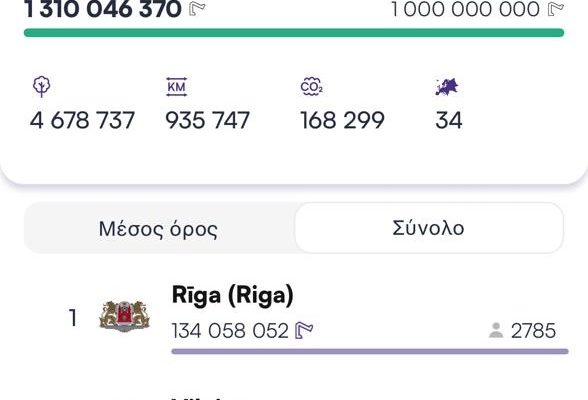Select the Σύνολο tab

(429, 228)
